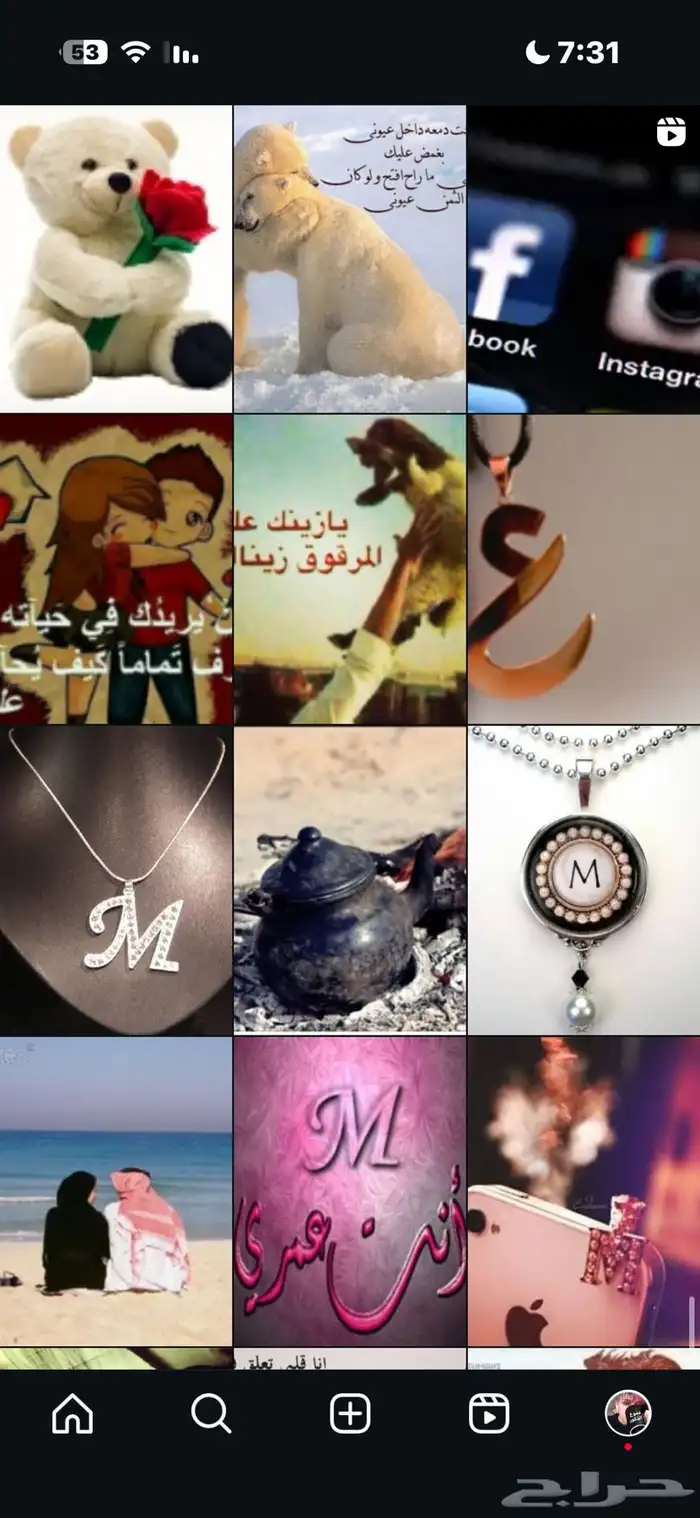
Task: Open the round pearl M pendant post
Action: 584,880
